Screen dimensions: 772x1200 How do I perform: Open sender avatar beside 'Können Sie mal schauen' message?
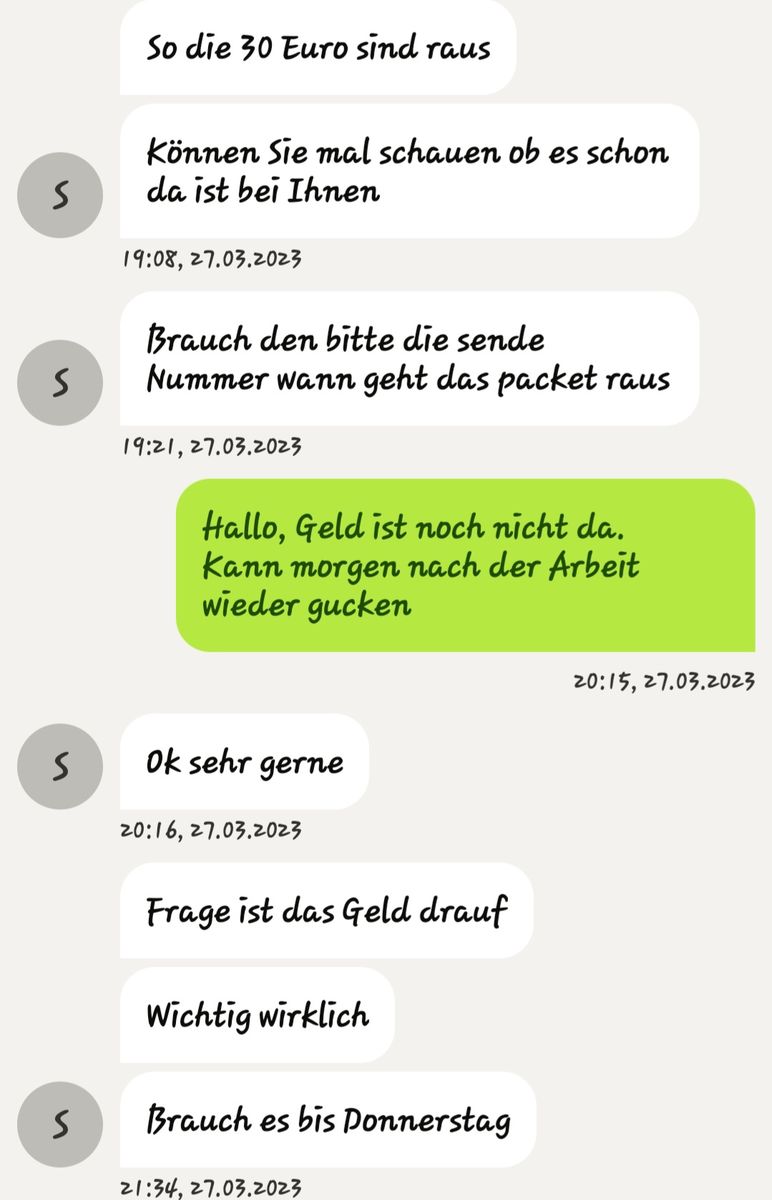[x=60, y=195]
